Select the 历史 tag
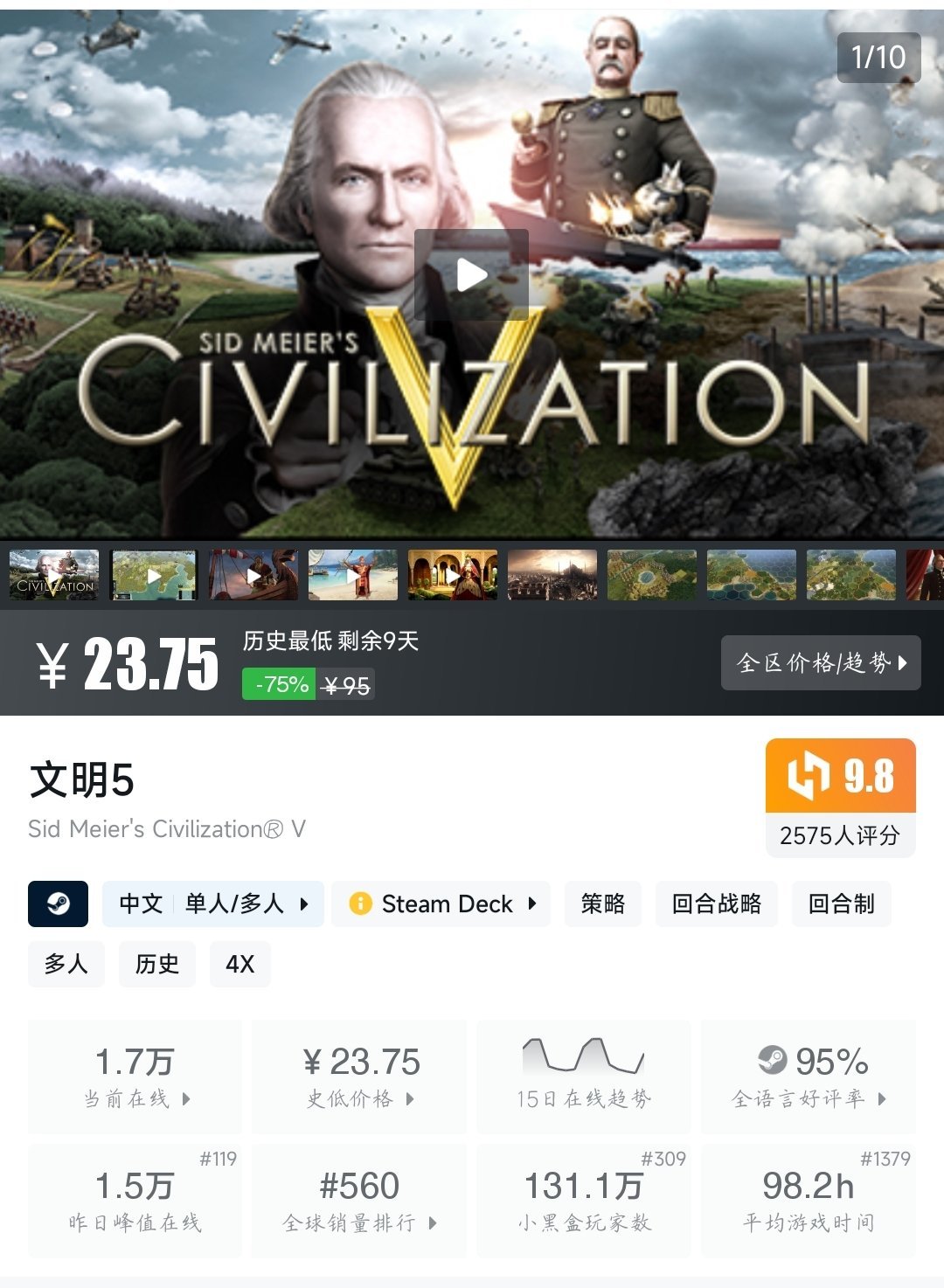 coord(157,964)
